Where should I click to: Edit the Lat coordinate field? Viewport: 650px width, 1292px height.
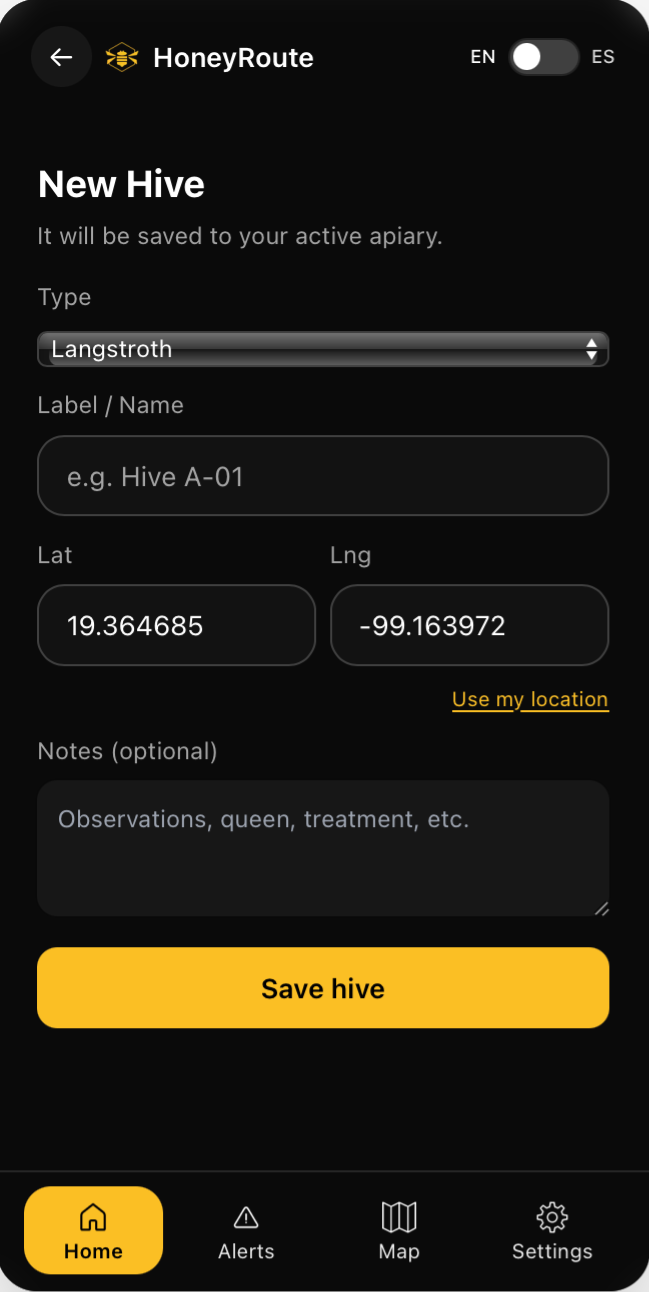pos(176,625)
